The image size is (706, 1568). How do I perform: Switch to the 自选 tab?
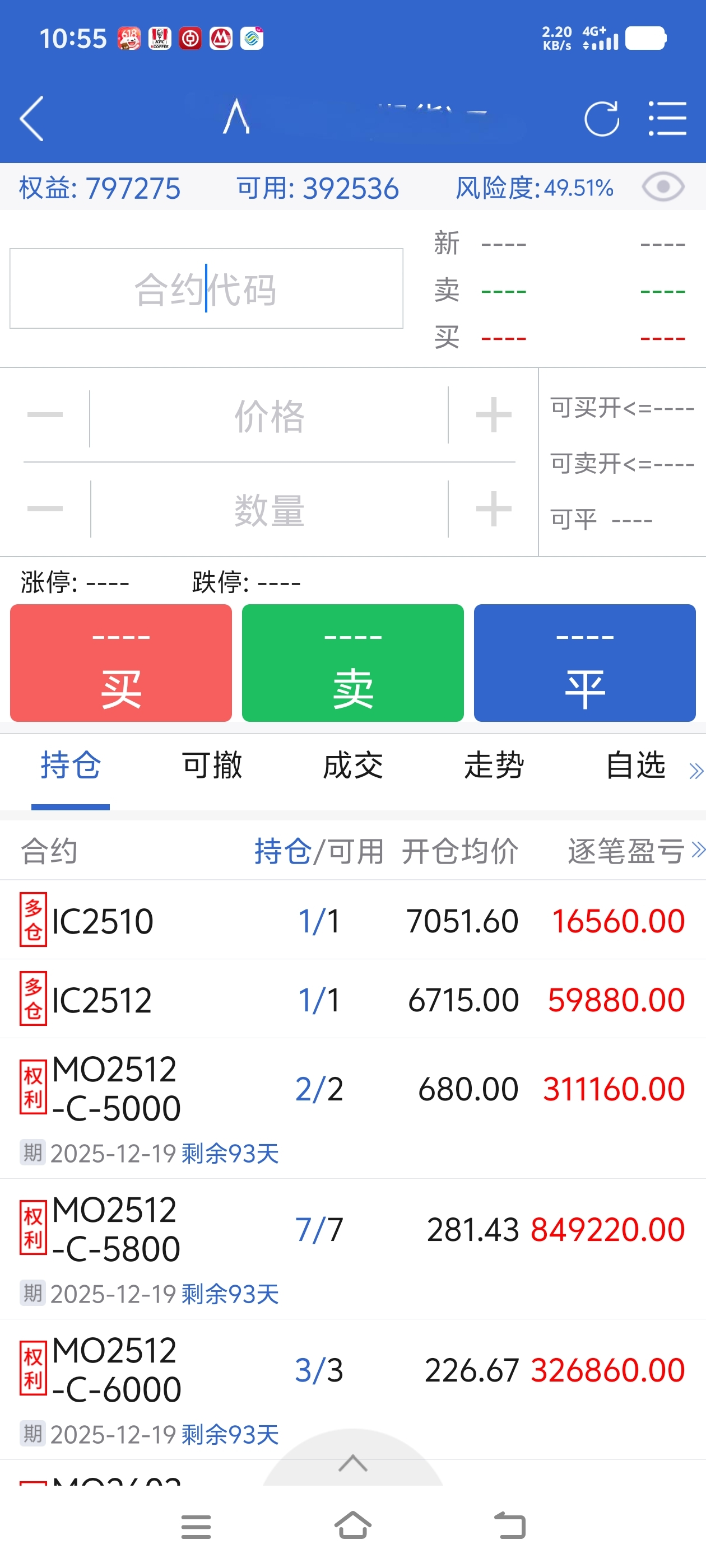(635, 765)
